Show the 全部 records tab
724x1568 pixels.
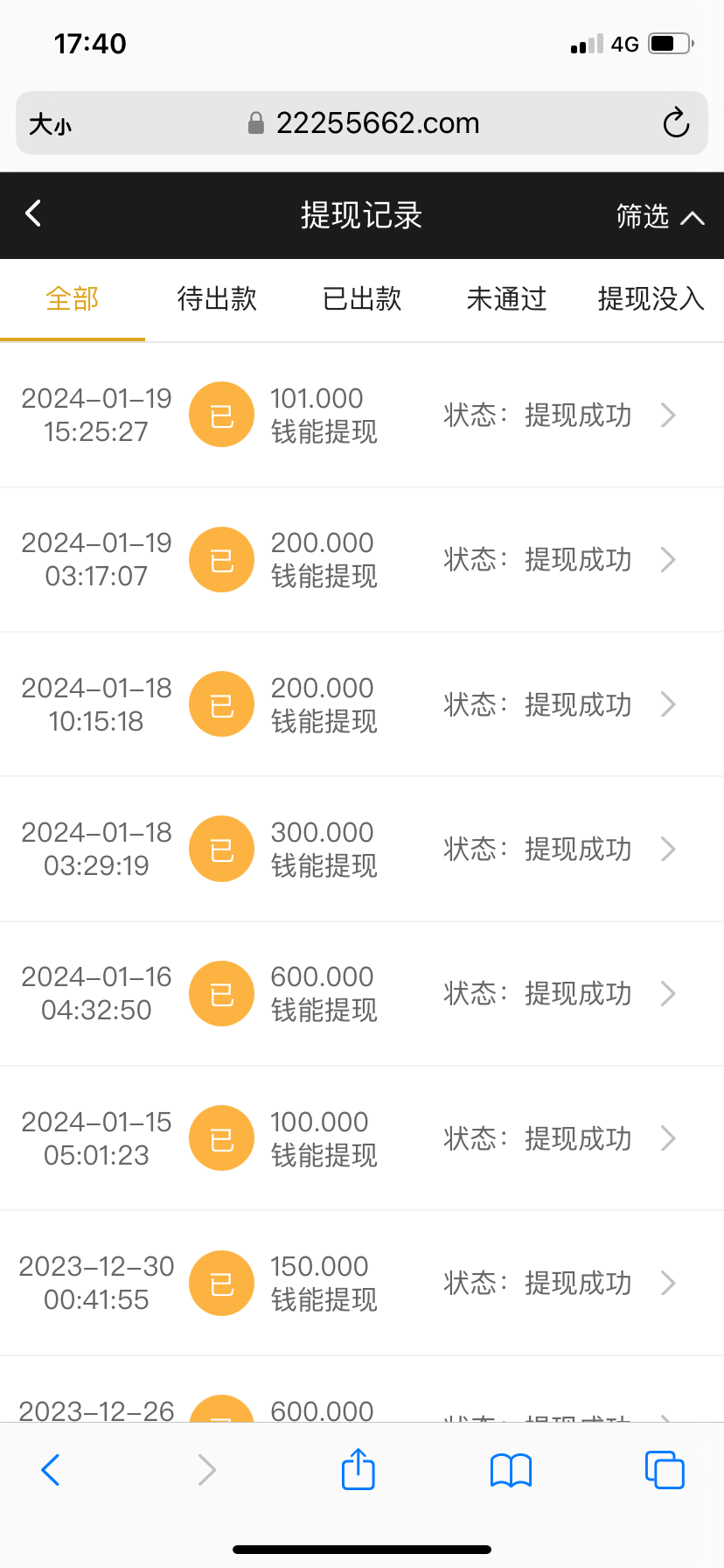coord(73,299)
